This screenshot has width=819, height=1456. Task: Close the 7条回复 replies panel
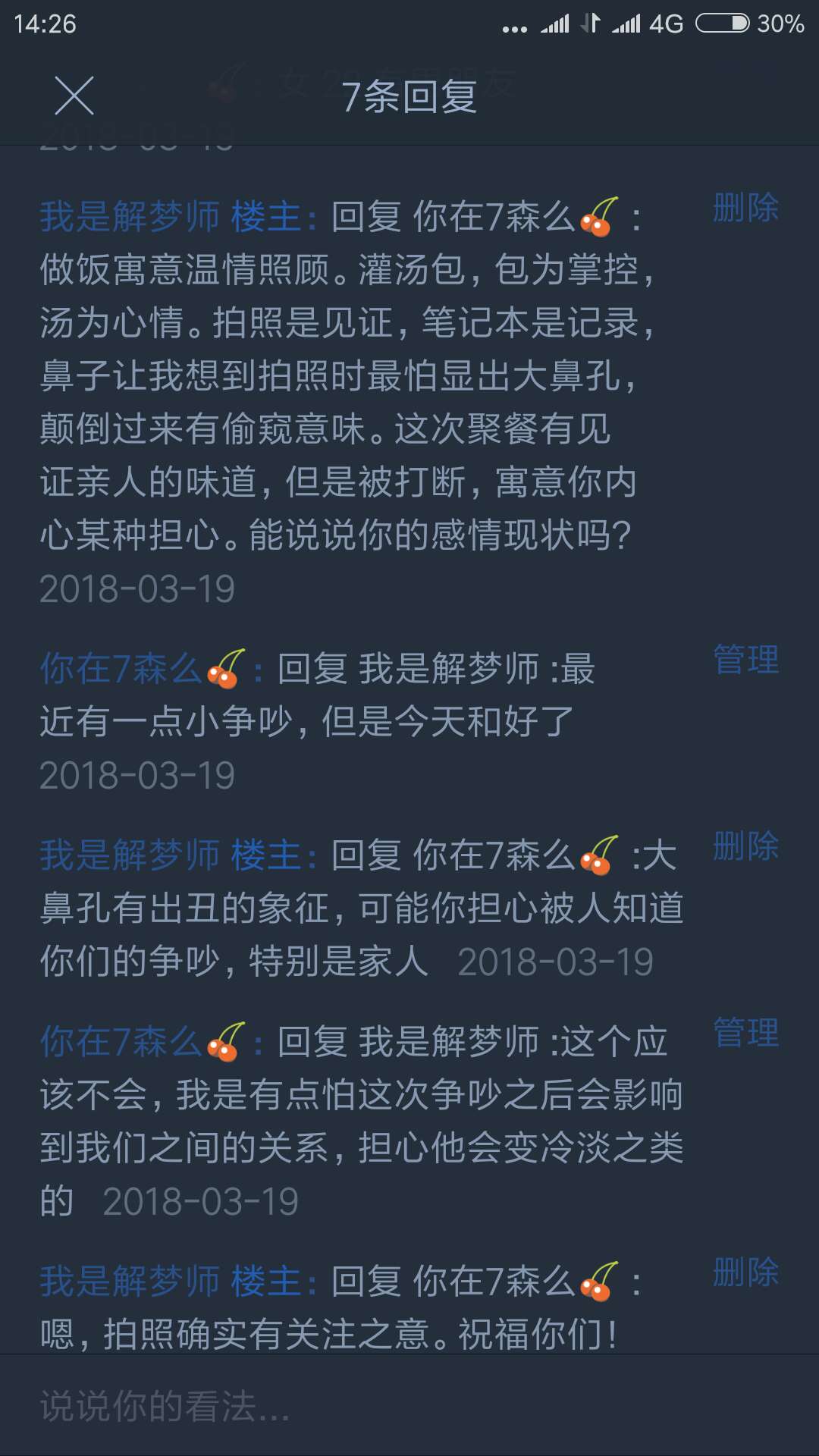pos(74,96)
